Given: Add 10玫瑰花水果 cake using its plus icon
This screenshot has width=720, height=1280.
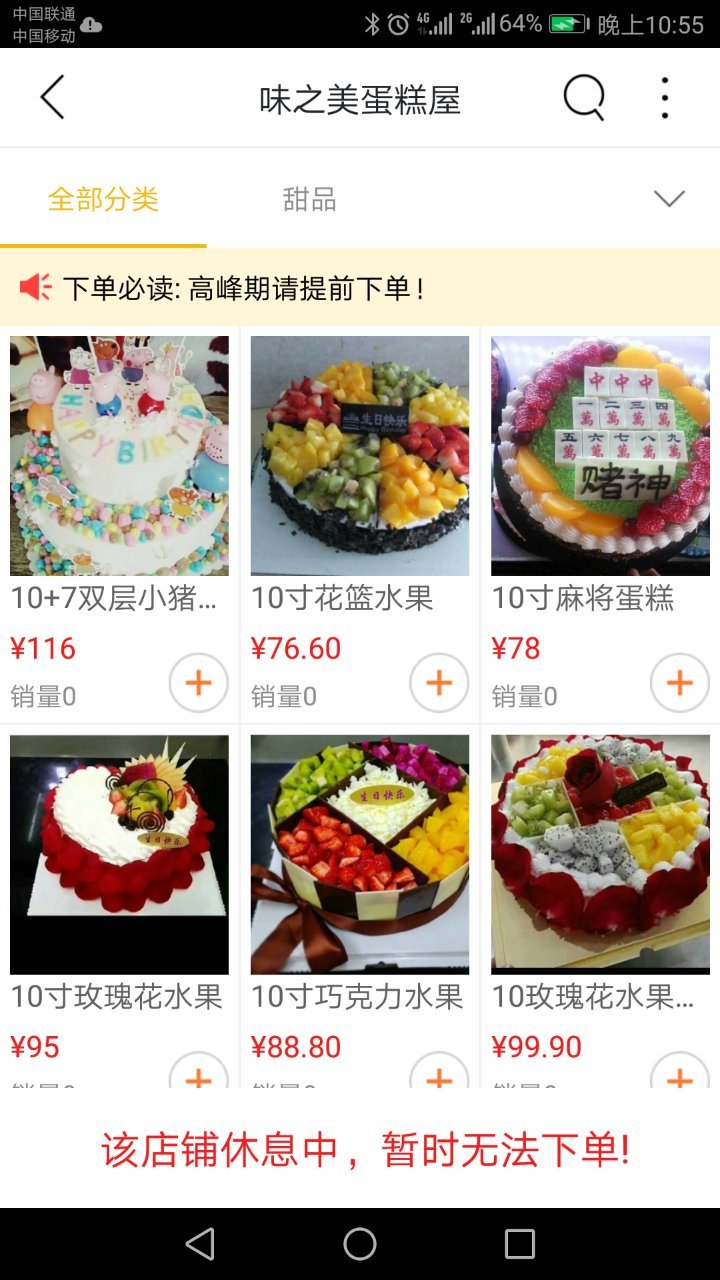Looking at the screenshot, I should pos(678,1079).
